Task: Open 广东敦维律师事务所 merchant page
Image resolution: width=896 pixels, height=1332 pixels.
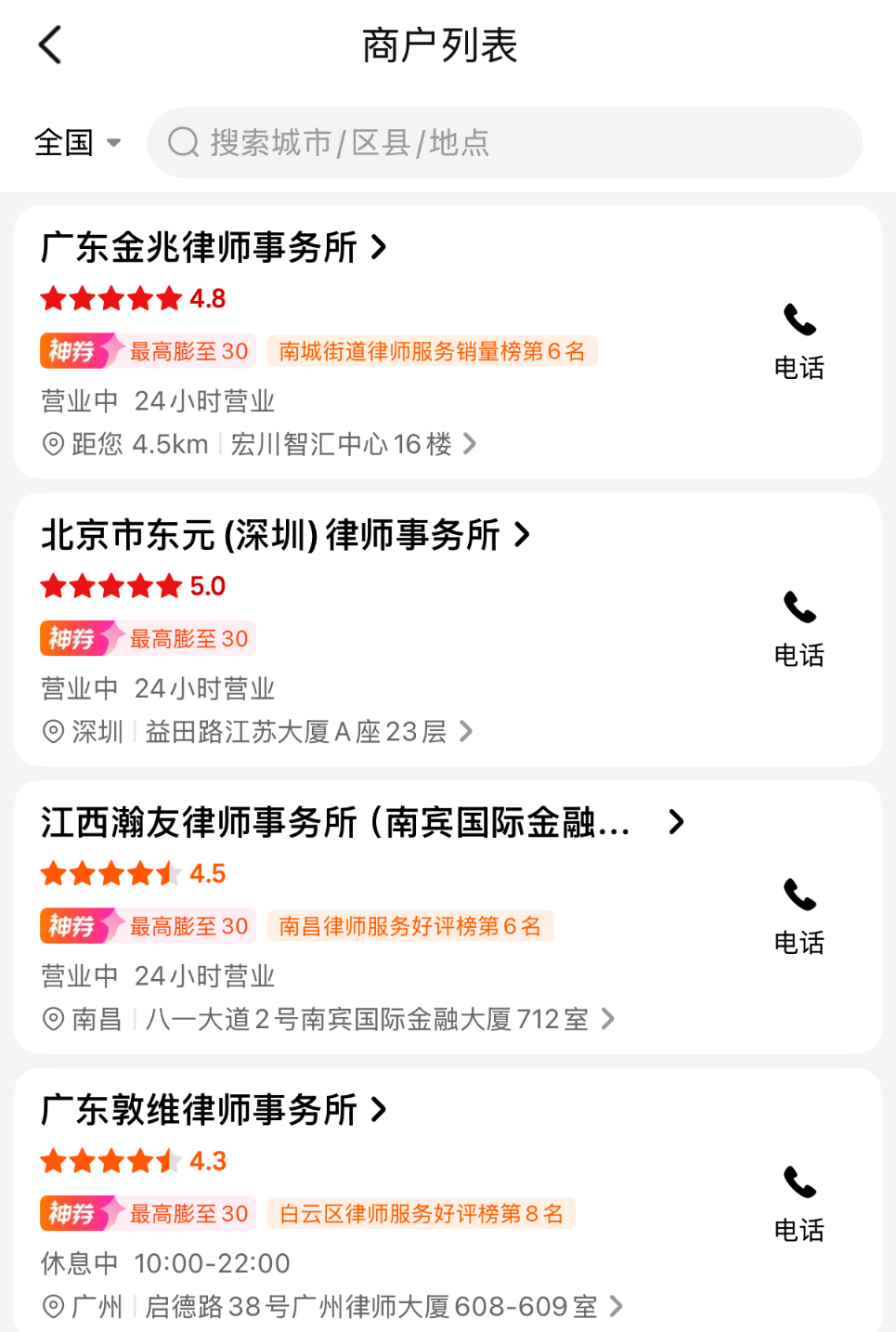Action: pos(213,1110)
